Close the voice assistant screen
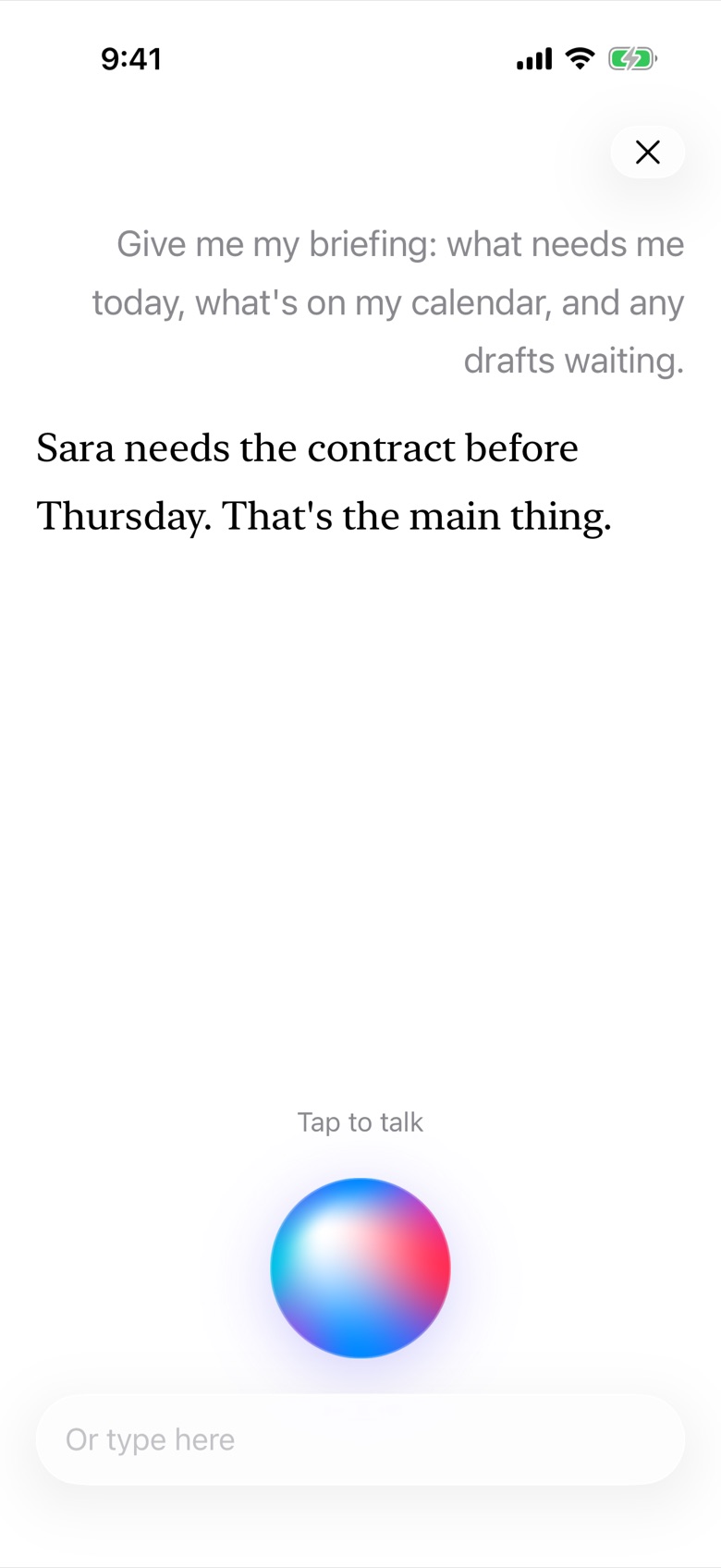 [647, 152]
